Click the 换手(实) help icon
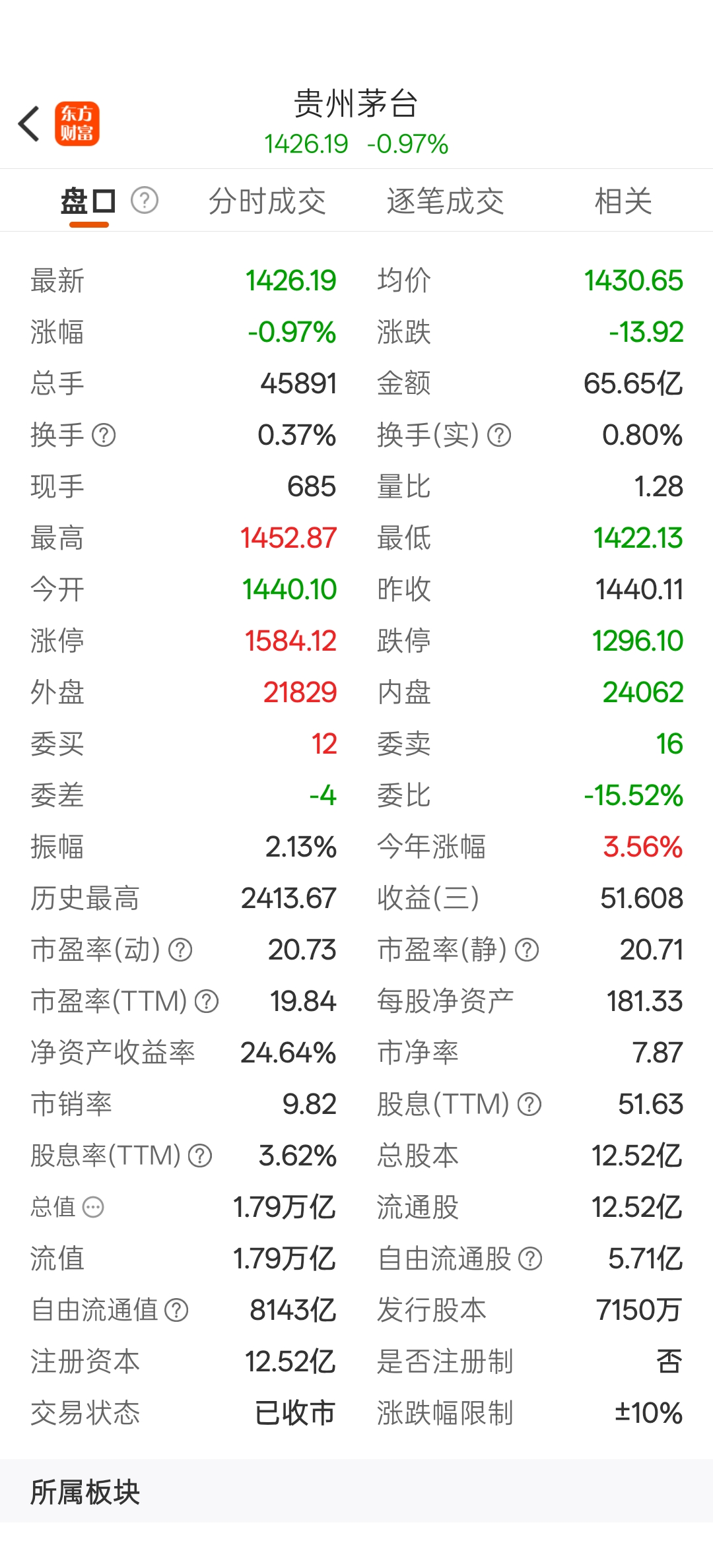 pos(499,434)
